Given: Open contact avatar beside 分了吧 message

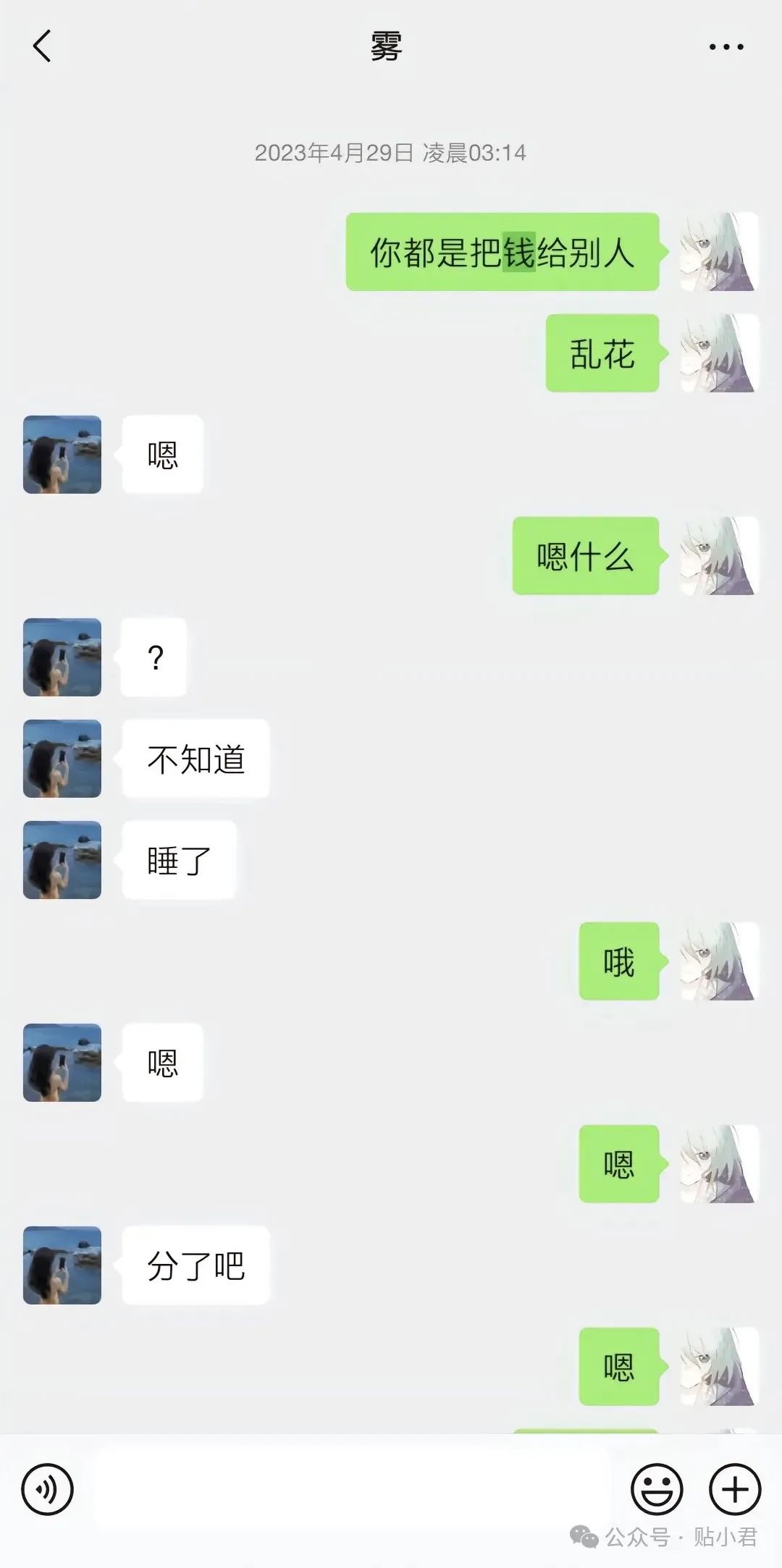Looking at the screenshot, I should 62,1265.
